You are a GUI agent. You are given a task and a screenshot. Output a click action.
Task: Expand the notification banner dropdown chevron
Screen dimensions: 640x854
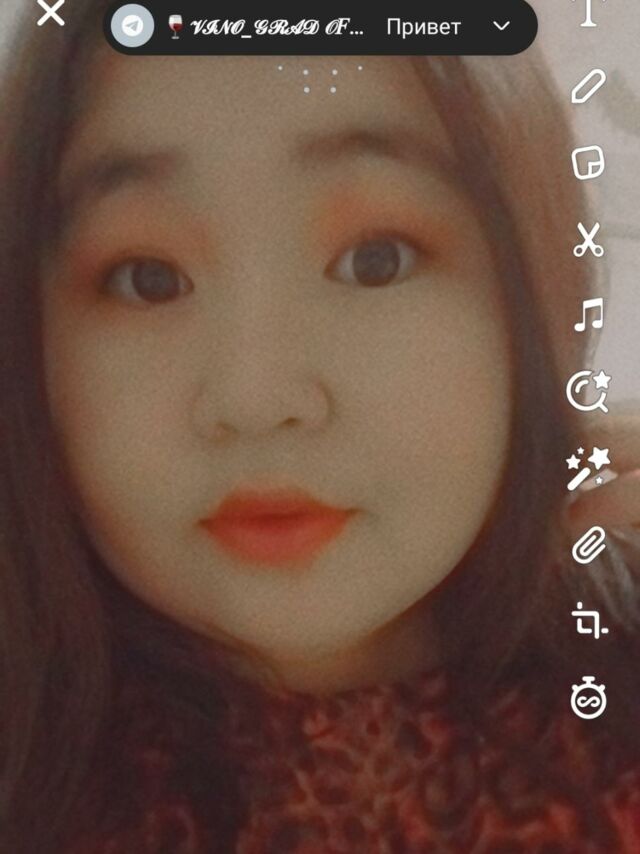click(x=501, y=26)
